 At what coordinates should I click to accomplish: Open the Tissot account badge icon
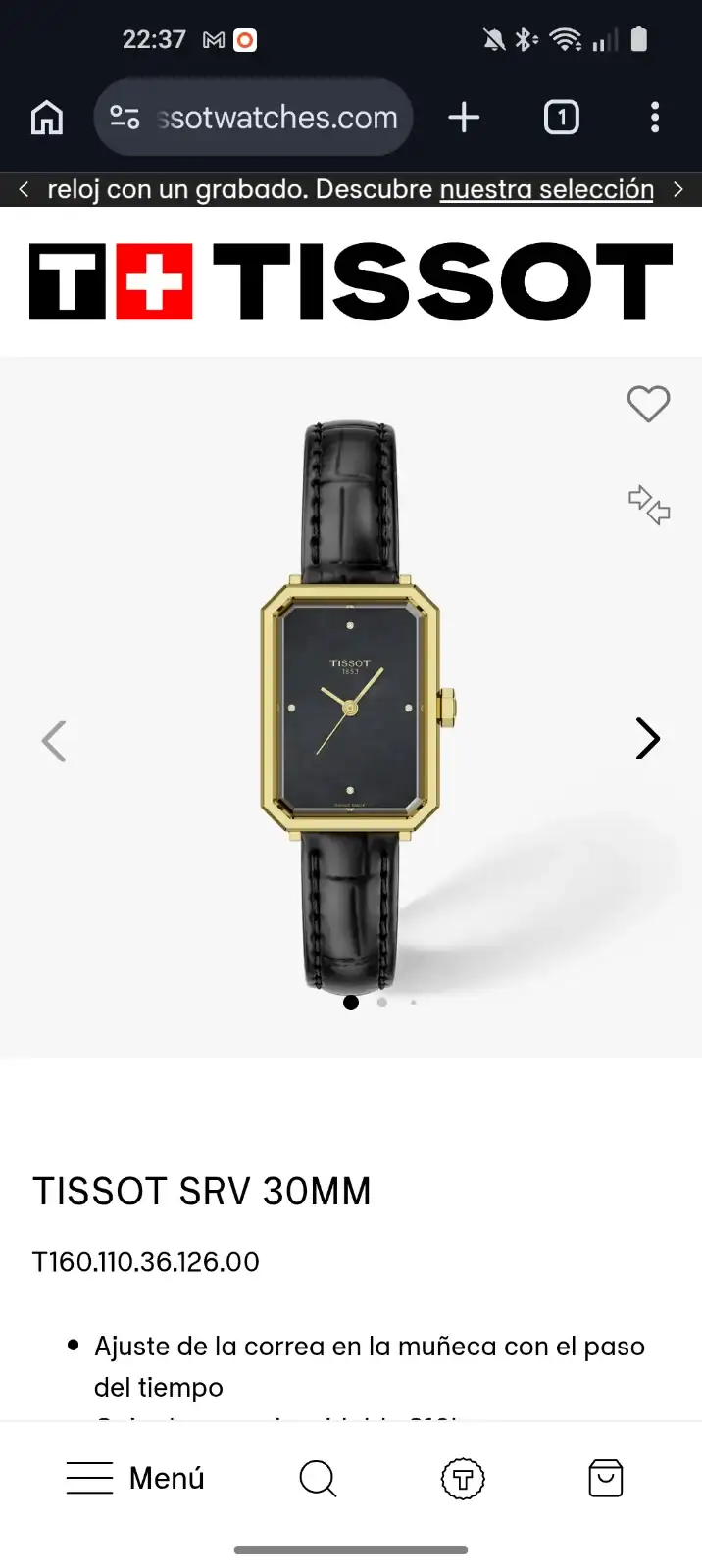(463, 1479)
